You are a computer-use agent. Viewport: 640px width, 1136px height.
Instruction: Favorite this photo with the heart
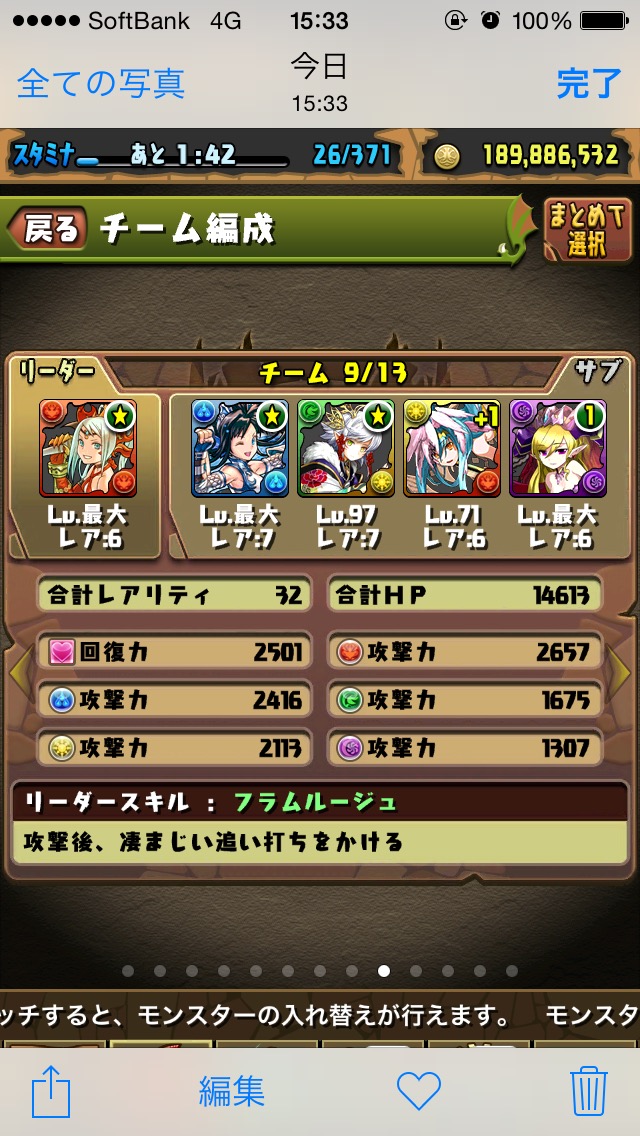419,1091
